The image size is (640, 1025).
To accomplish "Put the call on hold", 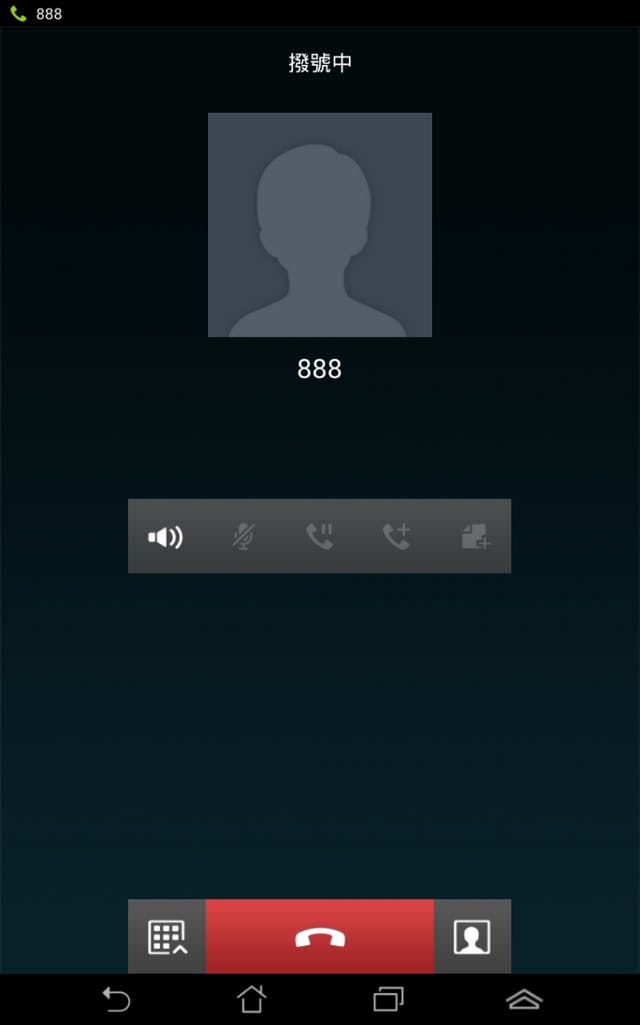I will pyautogui.click(x=320, y=537).
